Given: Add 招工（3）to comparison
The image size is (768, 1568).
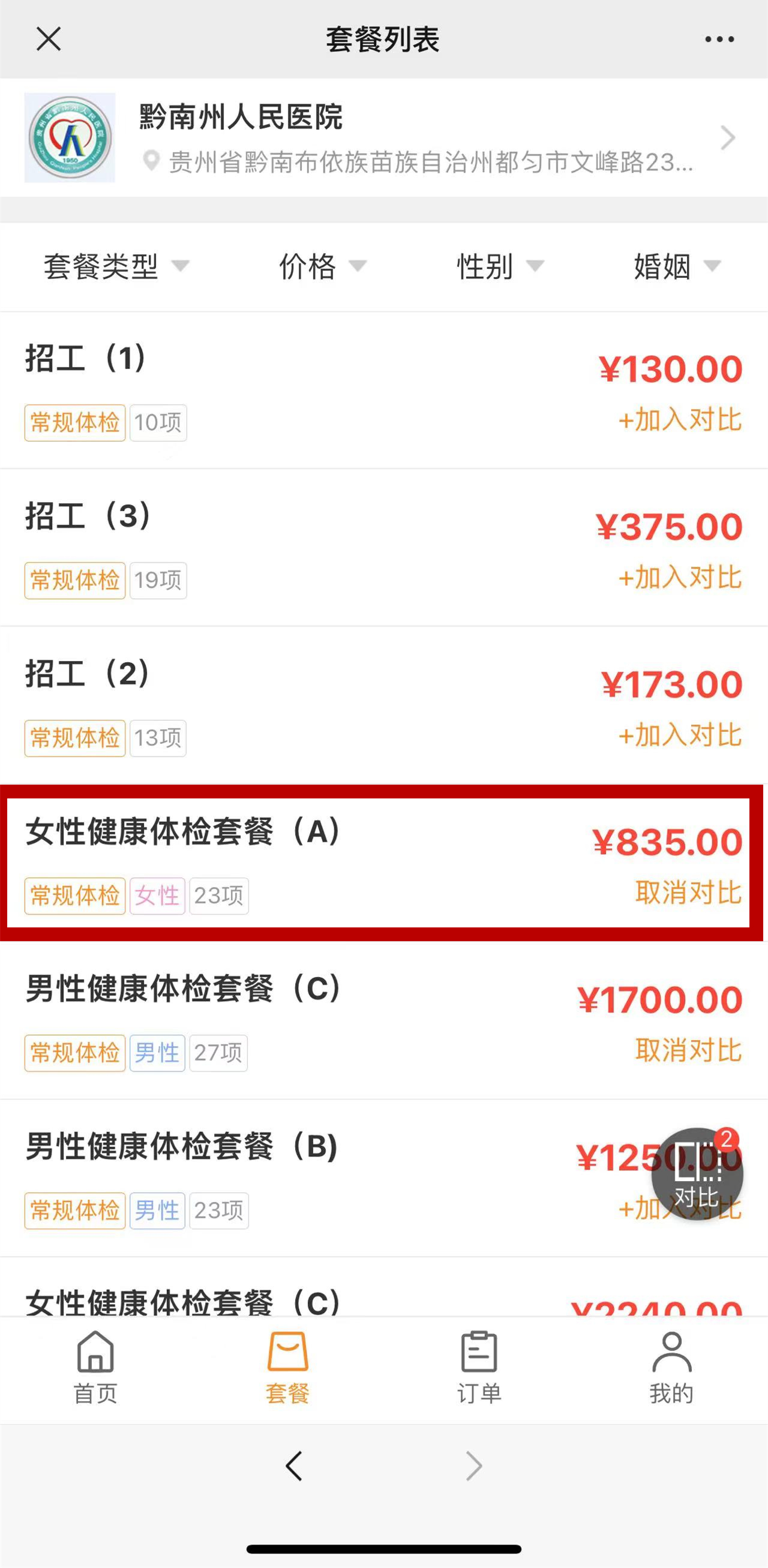Looking at the screenshot, I should 680,578.
